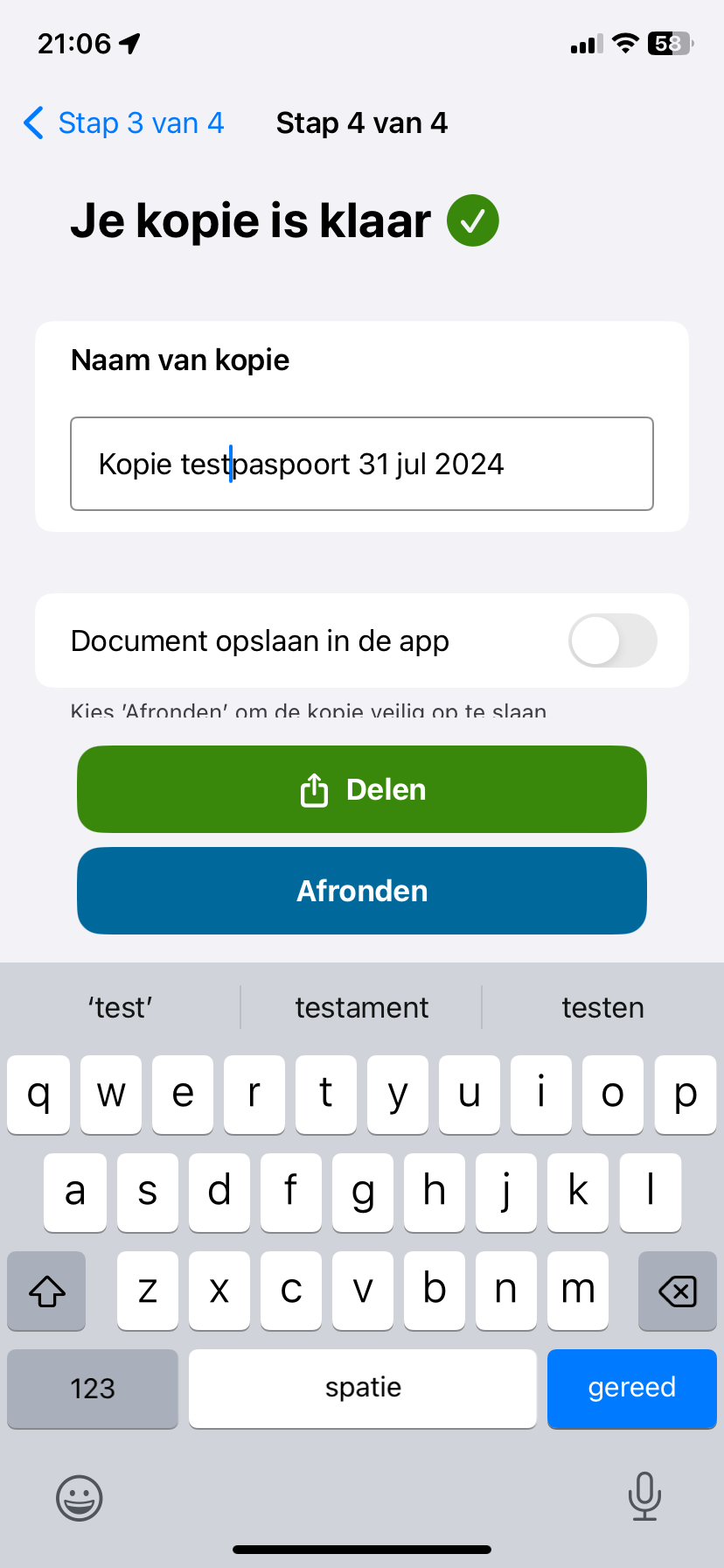Delete a character with backspace key
The height and width of the screenshot is (1568, 724).
click(x=677, y=1291)
